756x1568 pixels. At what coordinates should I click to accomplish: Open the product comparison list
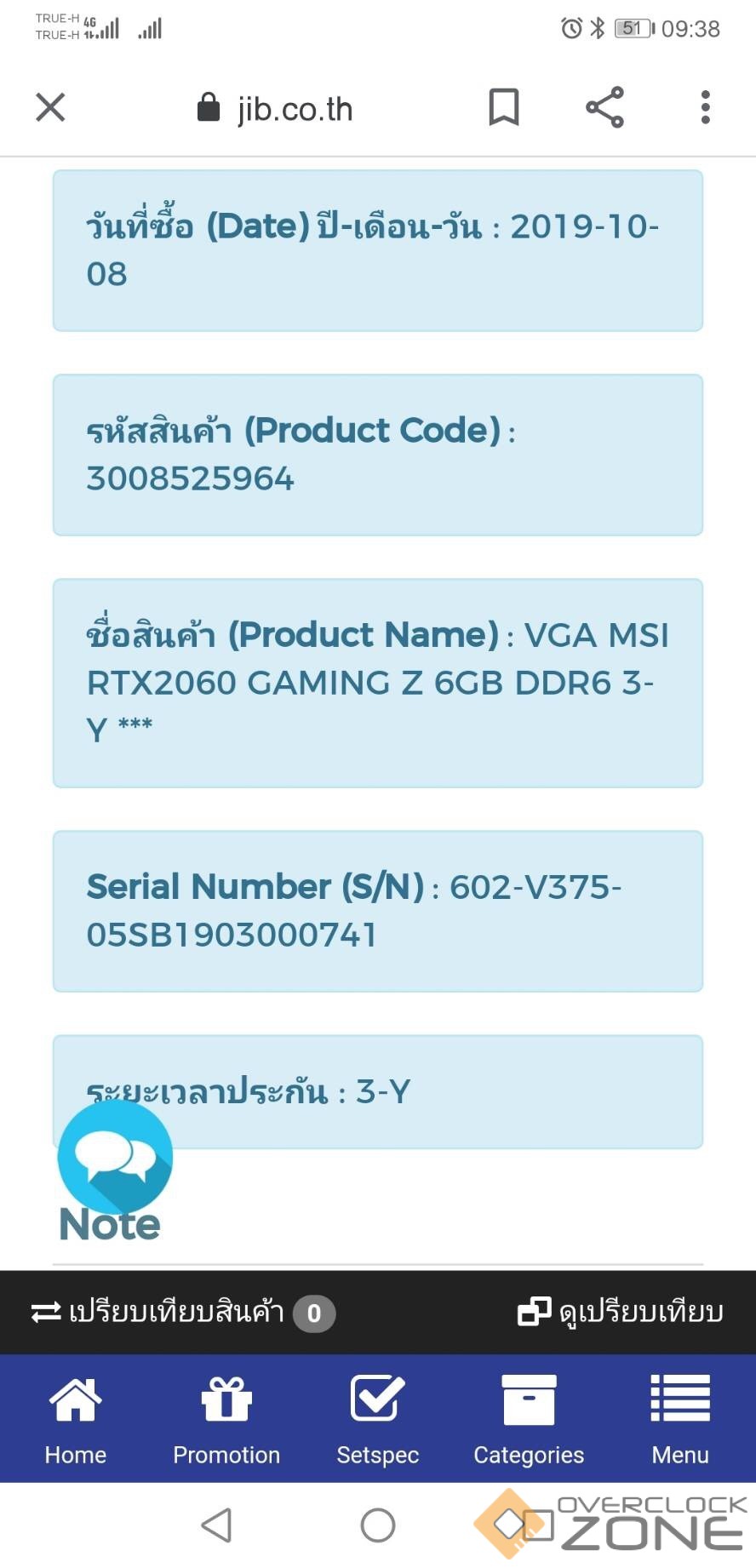point(182,1312)
